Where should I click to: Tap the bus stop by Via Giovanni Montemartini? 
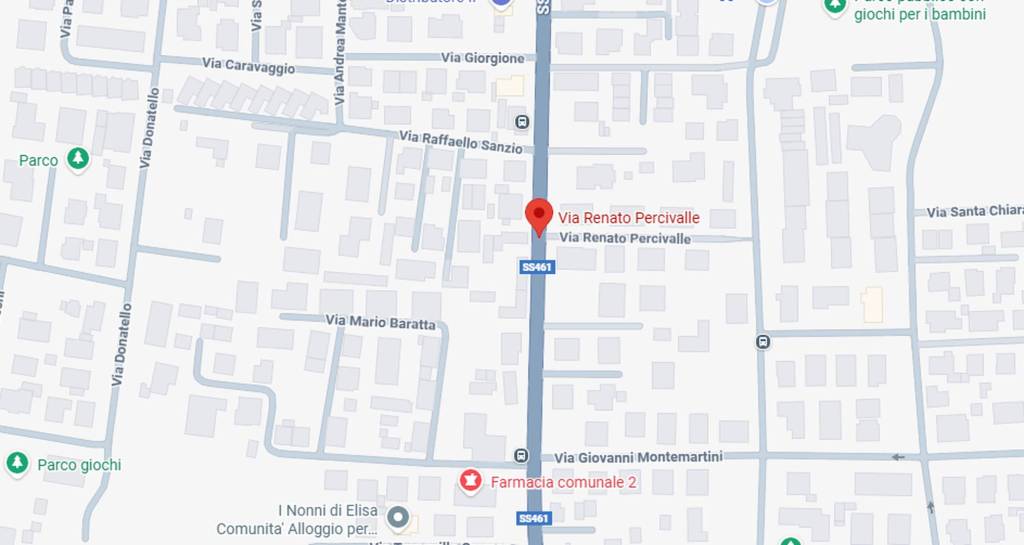(521, 455)
